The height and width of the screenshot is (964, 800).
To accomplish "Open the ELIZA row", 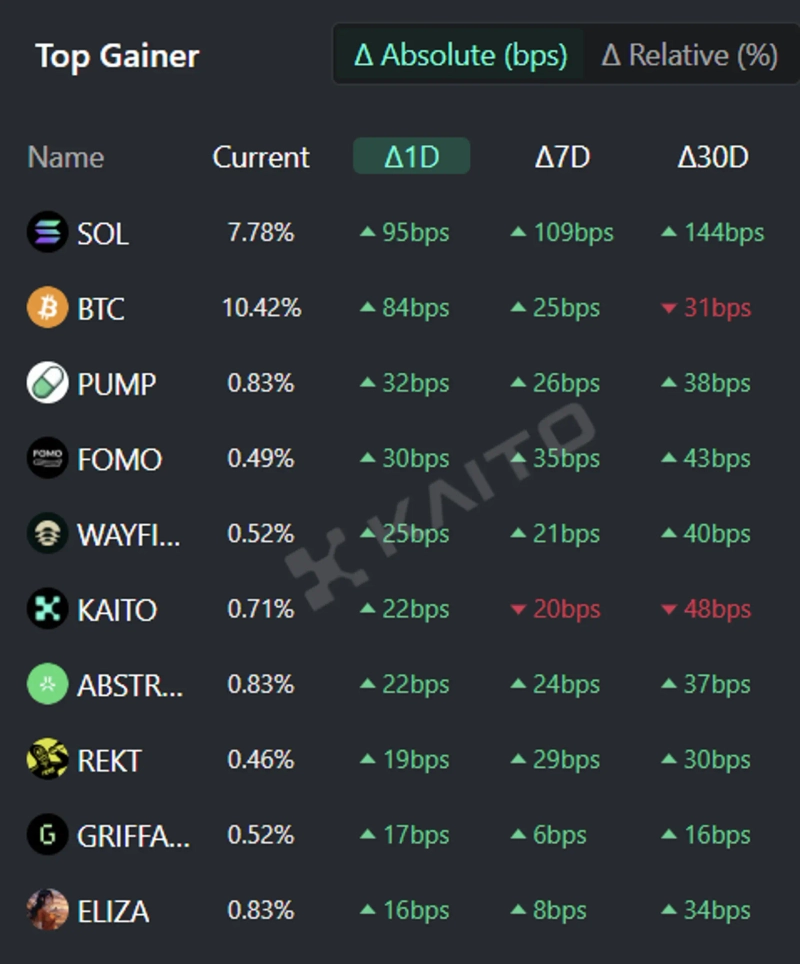I will coord(112,911).
